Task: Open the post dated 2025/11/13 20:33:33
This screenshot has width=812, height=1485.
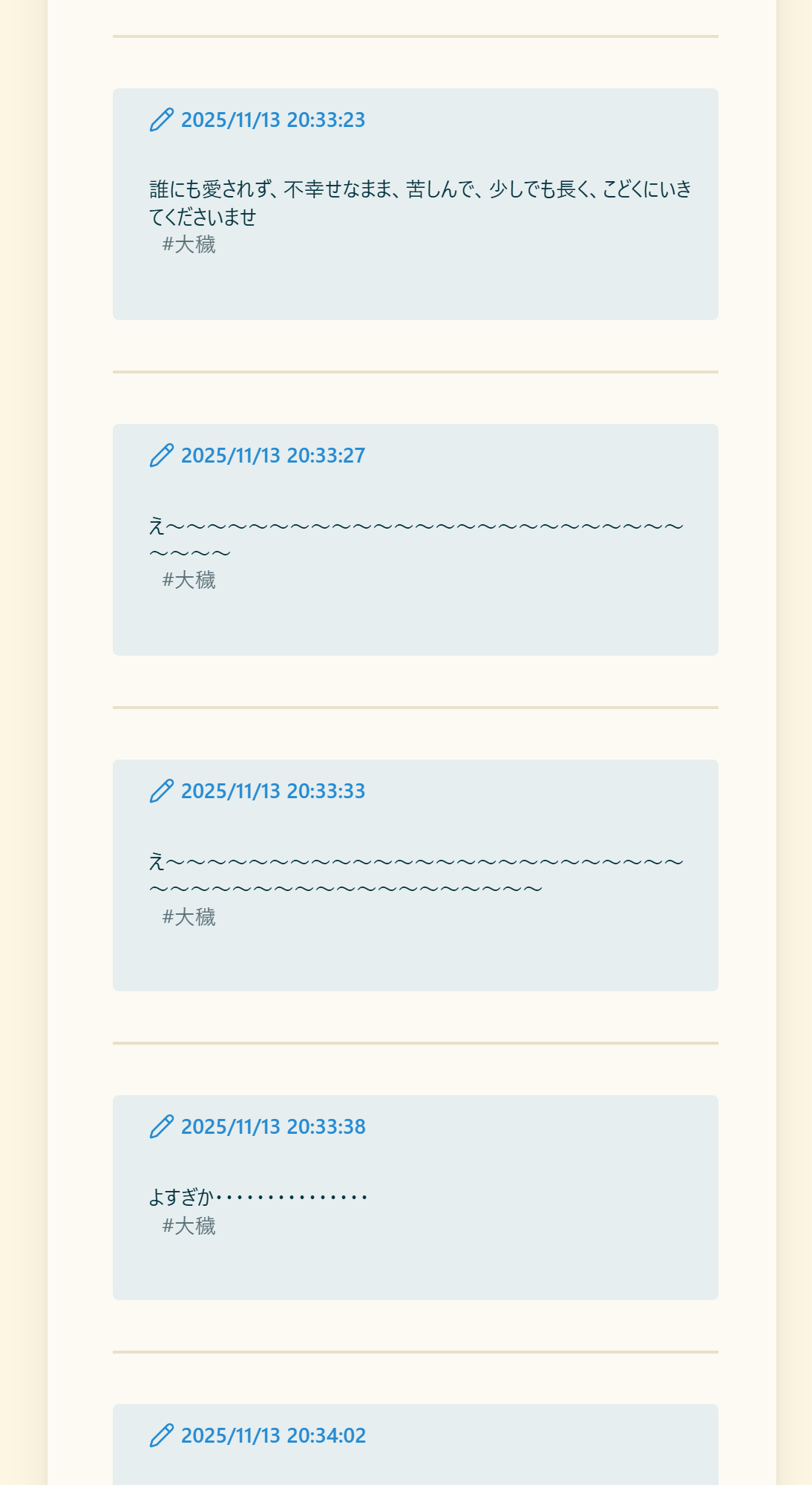Action: [x=272, y=791]
